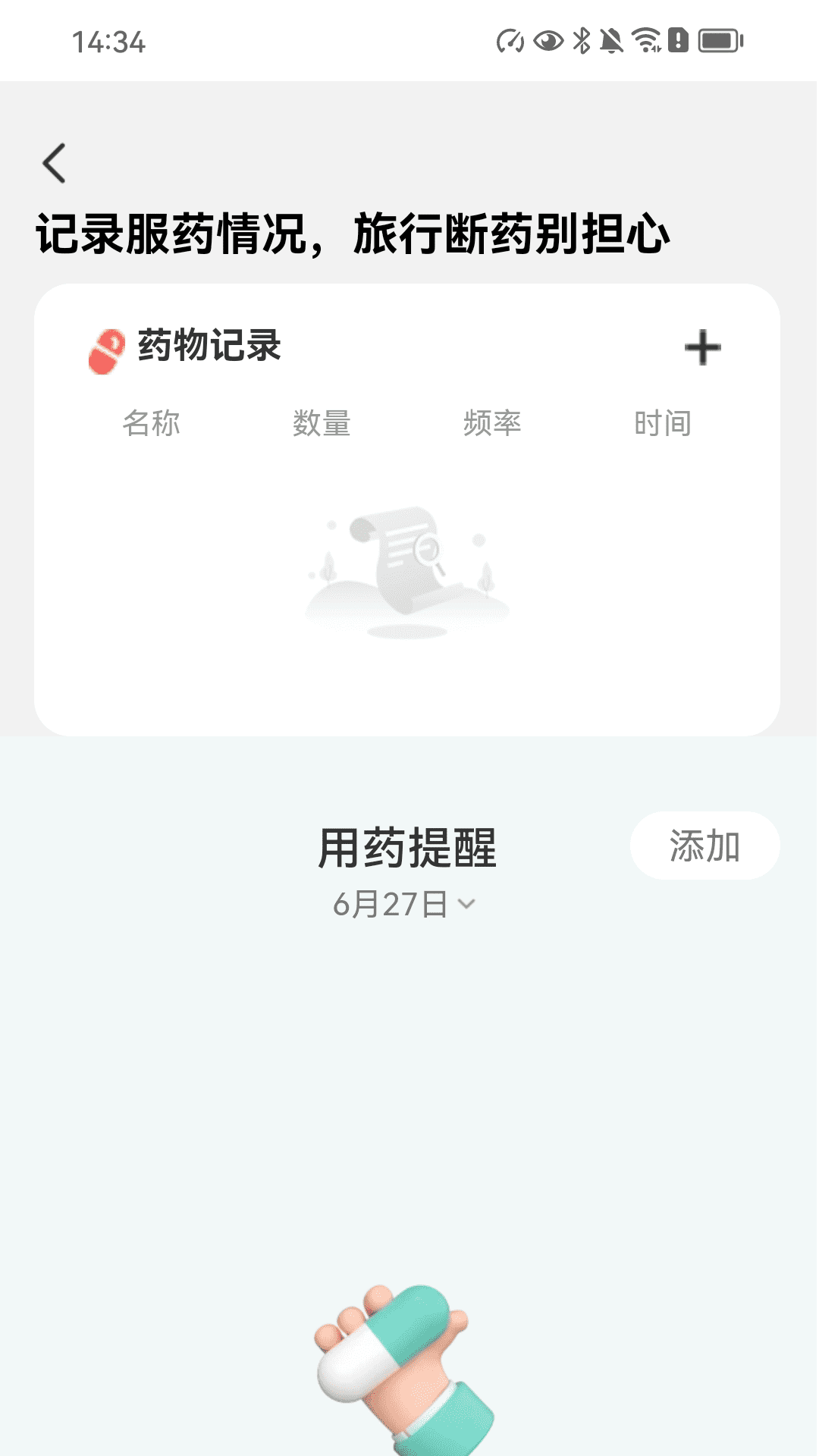
Task: Tap the plus icon to add a medication record
Action: pos(703,347)
